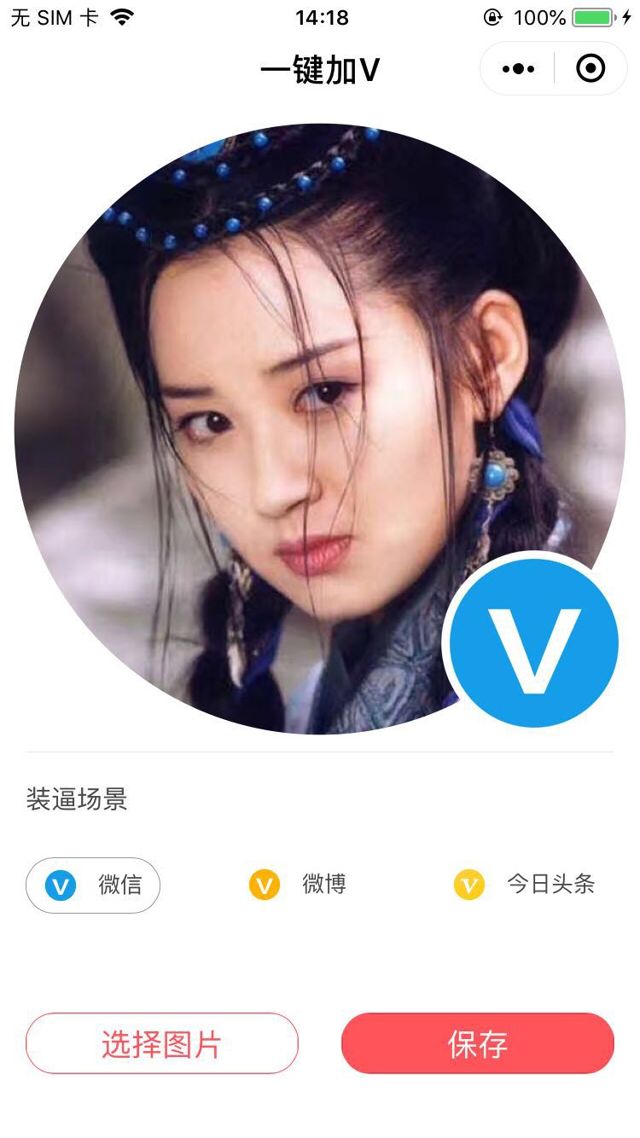Tap 选择图片 to pick a photo

click(x=162, y=1043)
